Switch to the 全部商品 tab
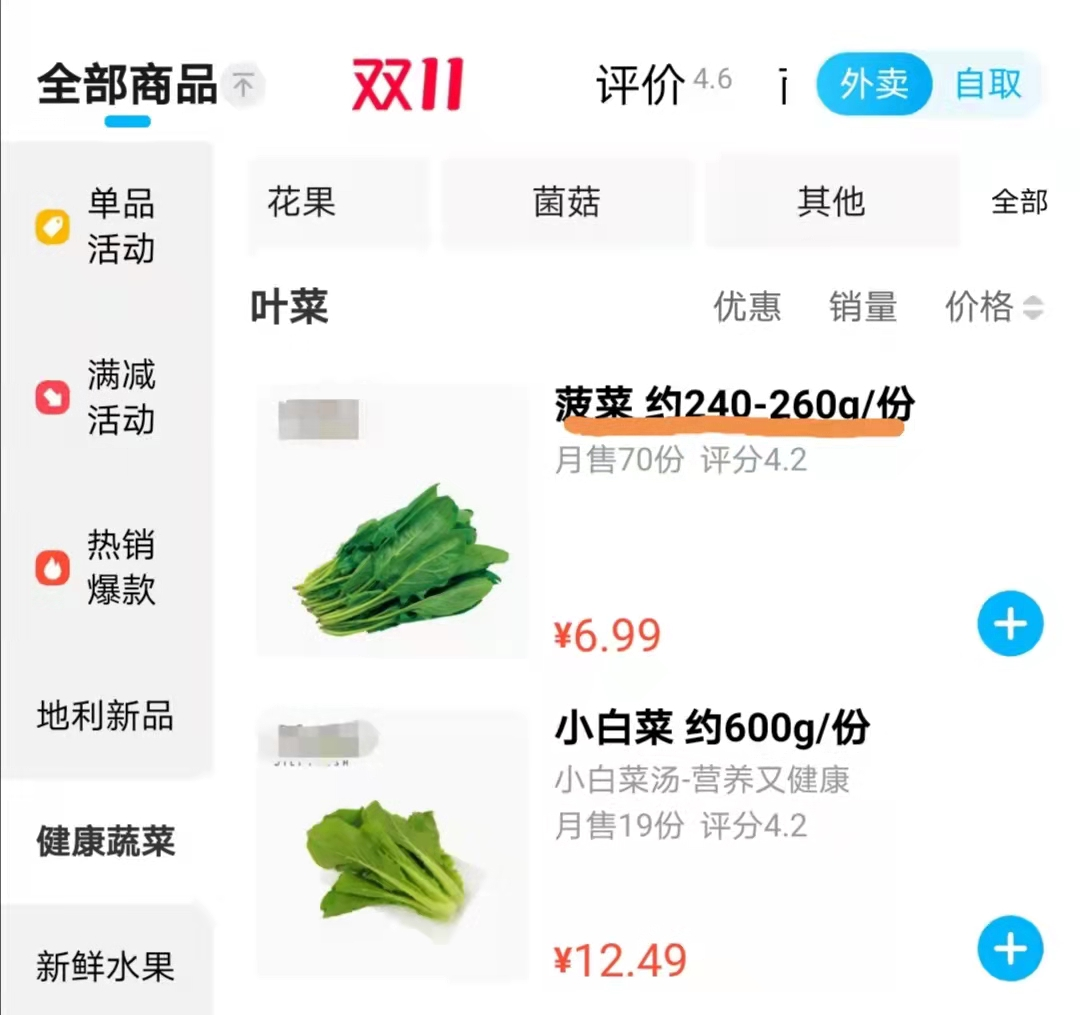1080x1015 pixels. (x=127, y=85)
